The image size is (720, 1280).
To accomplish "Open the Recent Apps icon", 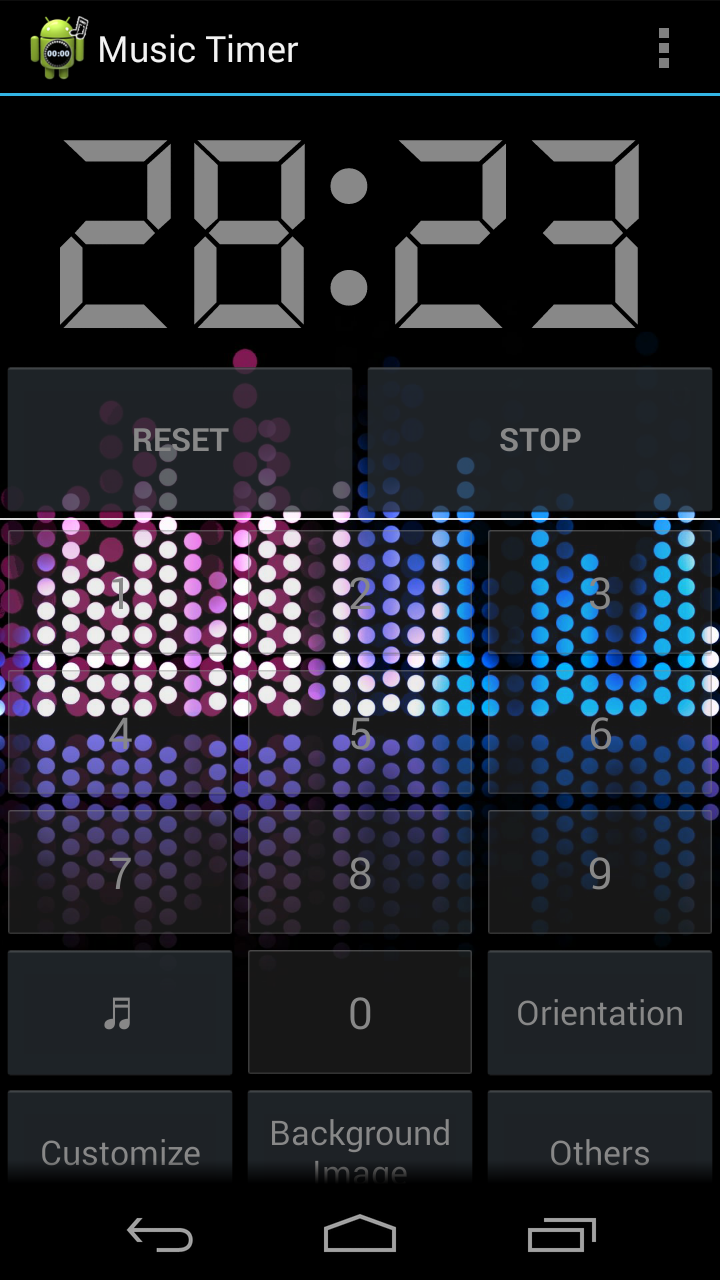I will (560, 1237).
